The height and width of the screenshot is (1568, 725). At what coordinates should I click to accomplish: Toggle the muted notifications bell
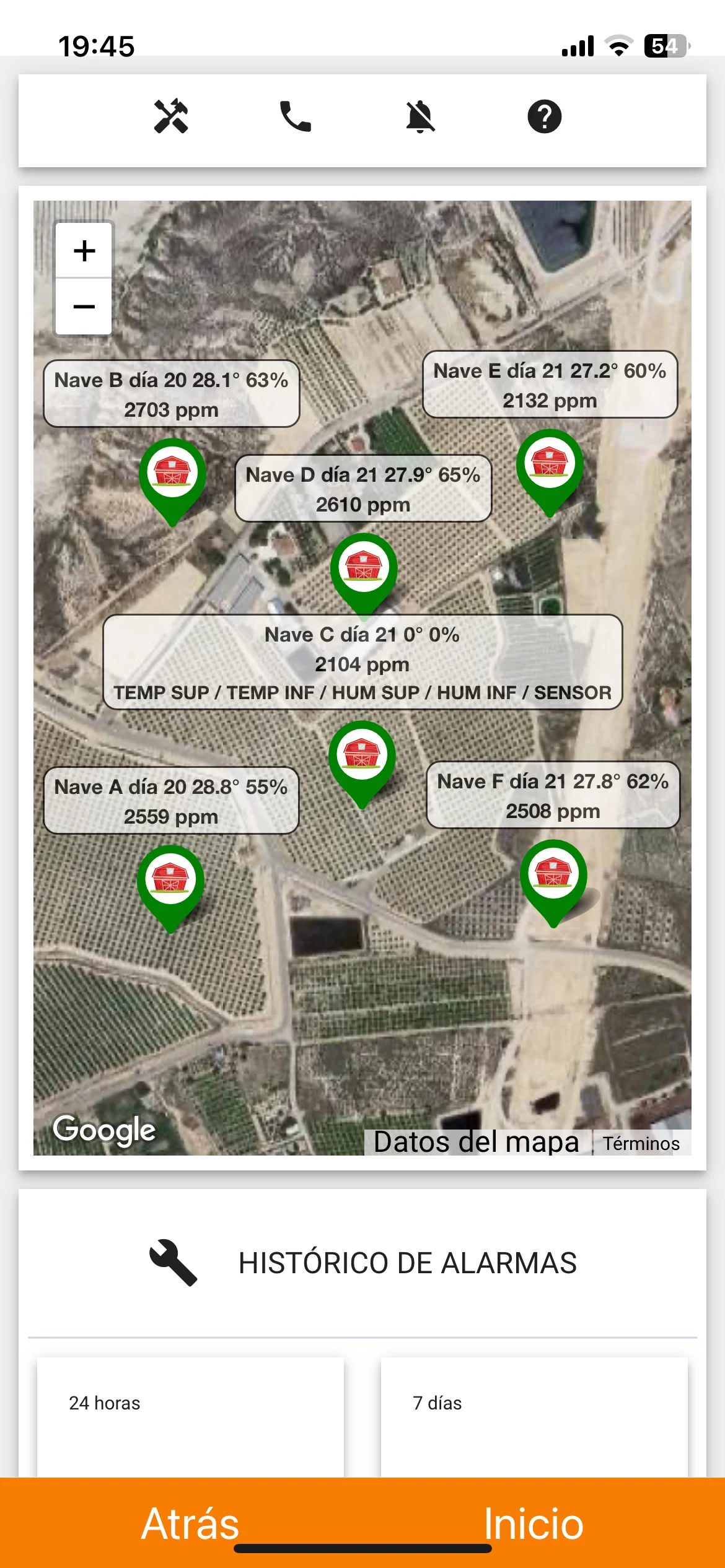tap(420, 116)
